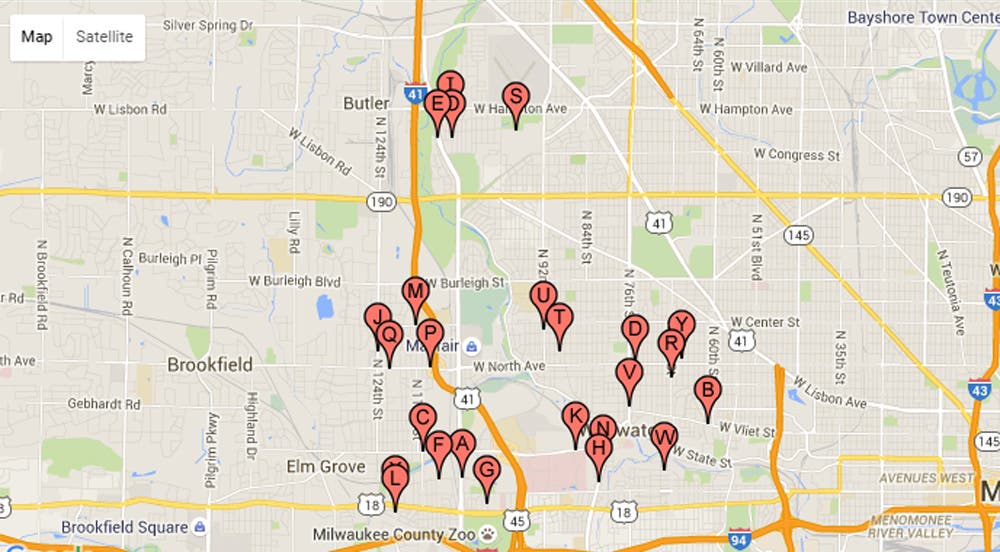This screenshot has height=552, width=1000.
Task: Select map marker M
Action: click(415, 292)
